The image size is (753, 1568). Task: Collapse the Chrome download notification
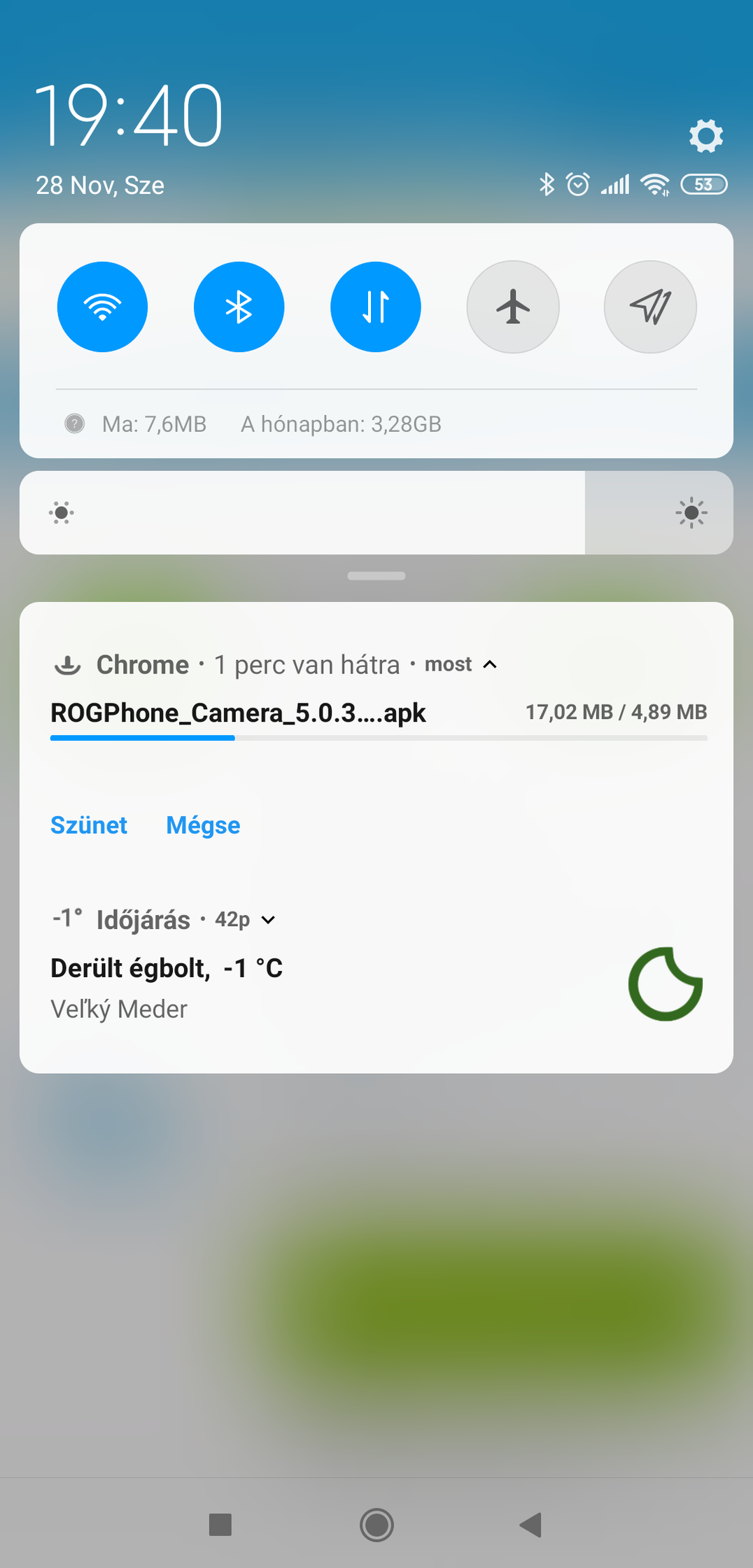click(491, 664)
